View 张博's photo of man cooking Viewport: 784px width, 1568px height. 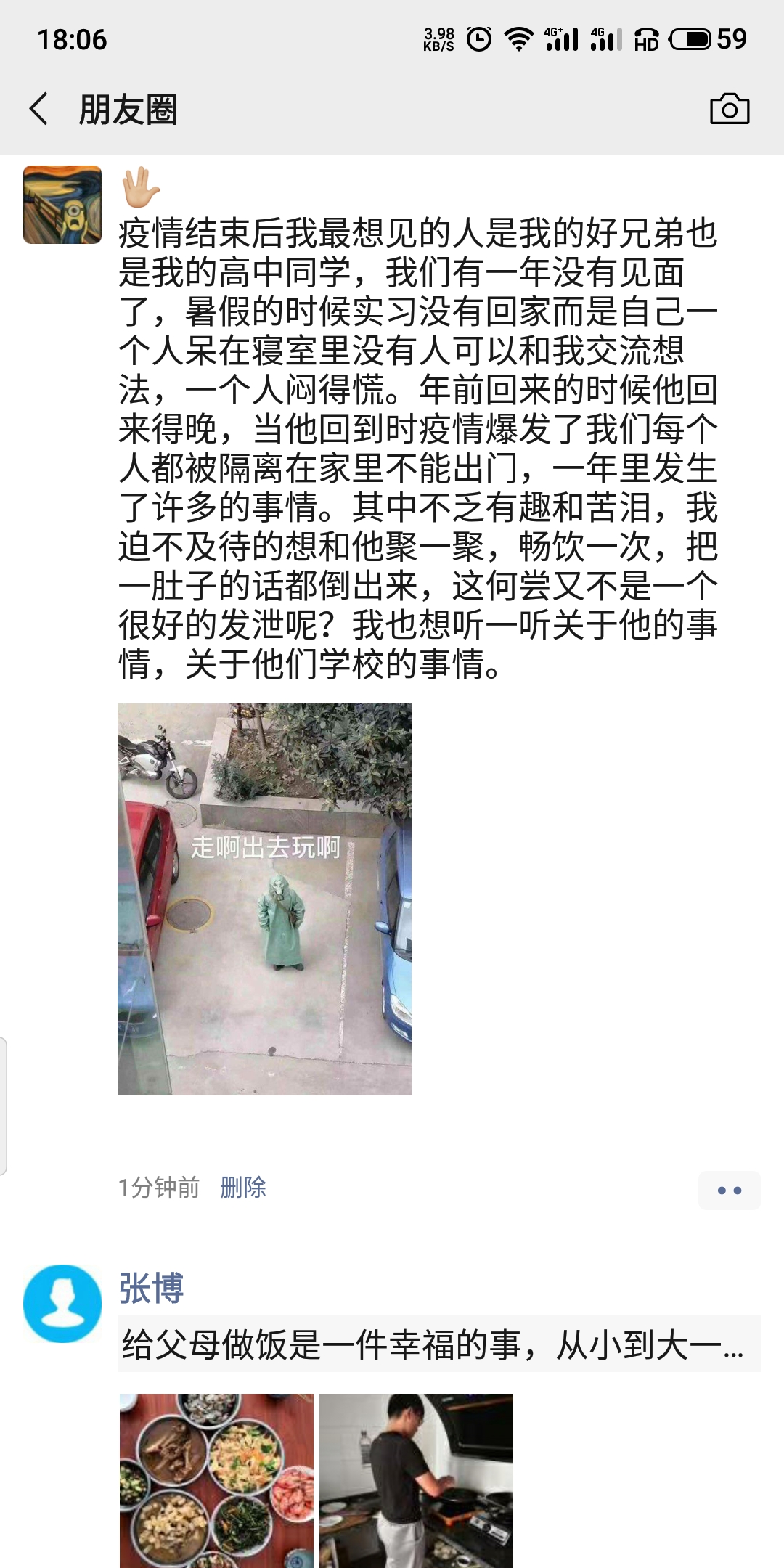(x=416, y=1479)
